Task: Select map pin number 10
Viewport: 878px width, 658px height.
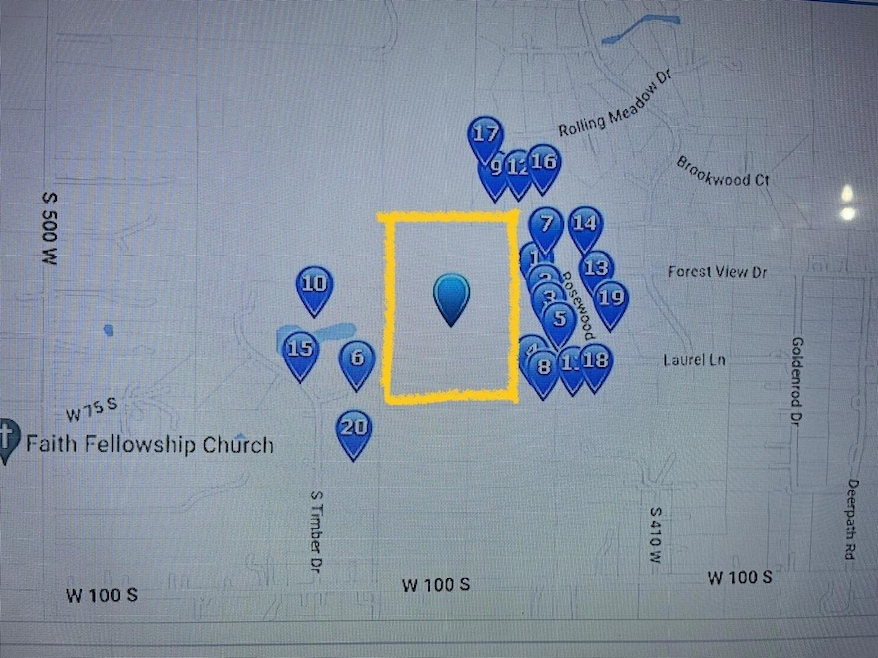Action: click(x=314, y=286)
